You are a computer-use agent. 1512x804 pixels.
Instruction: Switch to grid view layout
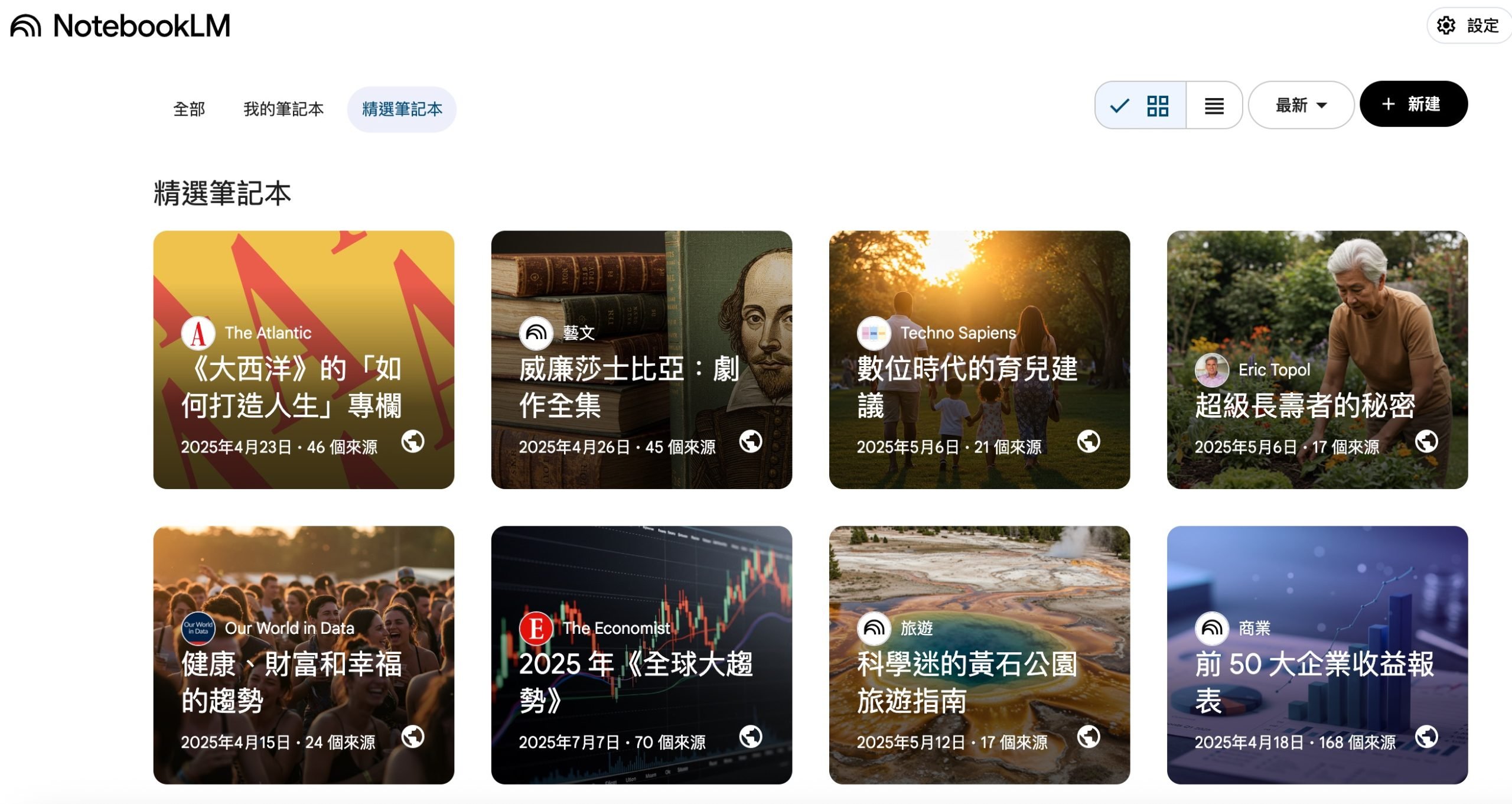1140,106
